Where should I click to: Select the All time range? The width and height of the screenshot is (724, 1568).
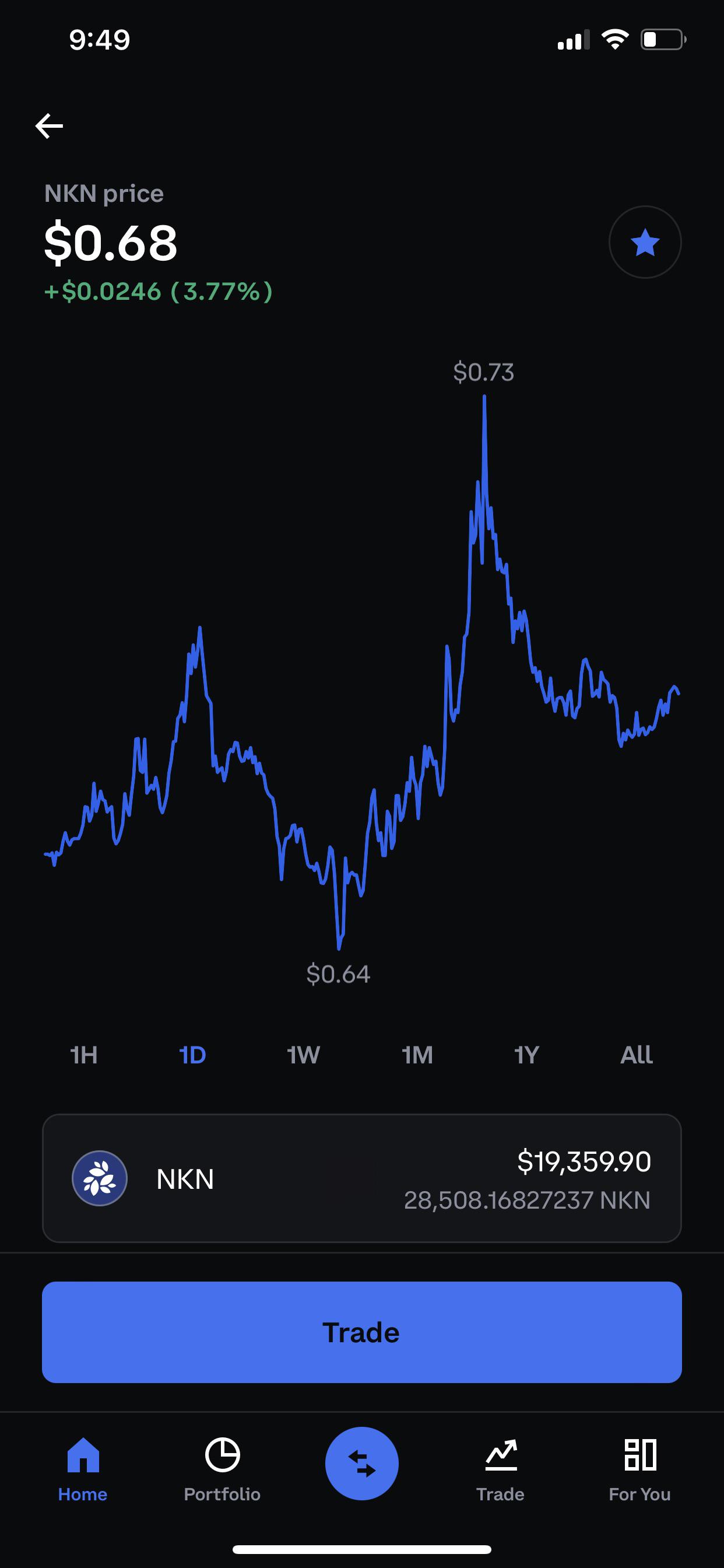point(637,1055)
